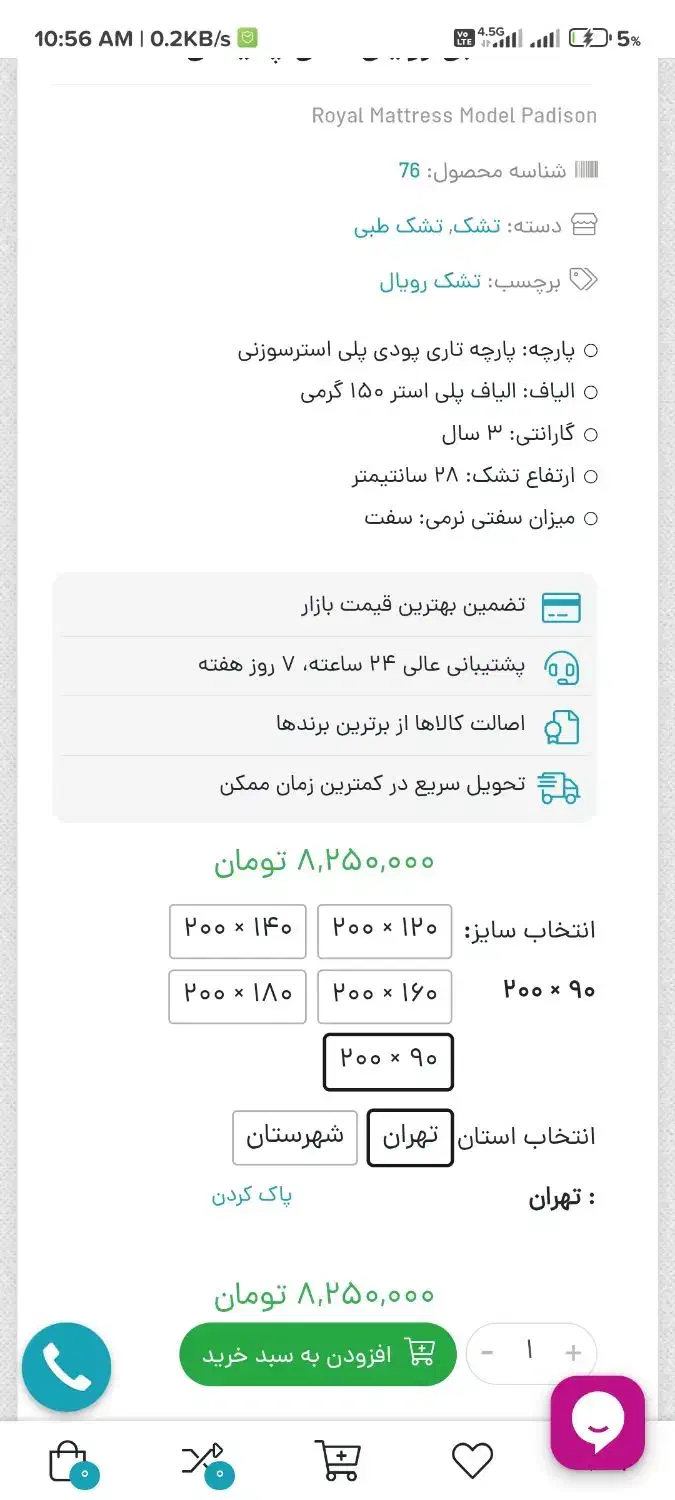This screenshot has width=675, height=1500.
Task: Call the store via the phone button
Action: [x=66, y=1367]
